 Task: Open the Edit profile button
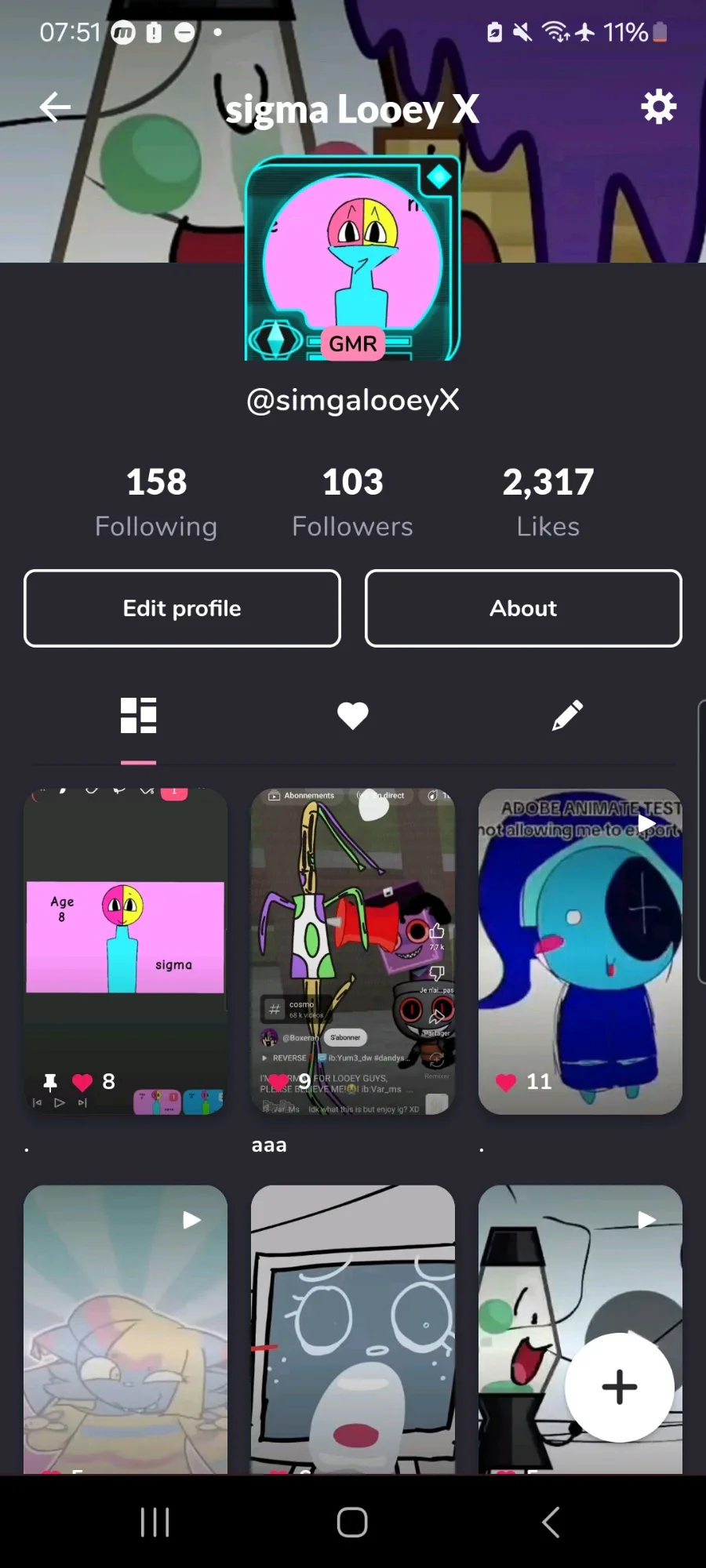pos(182,608)
